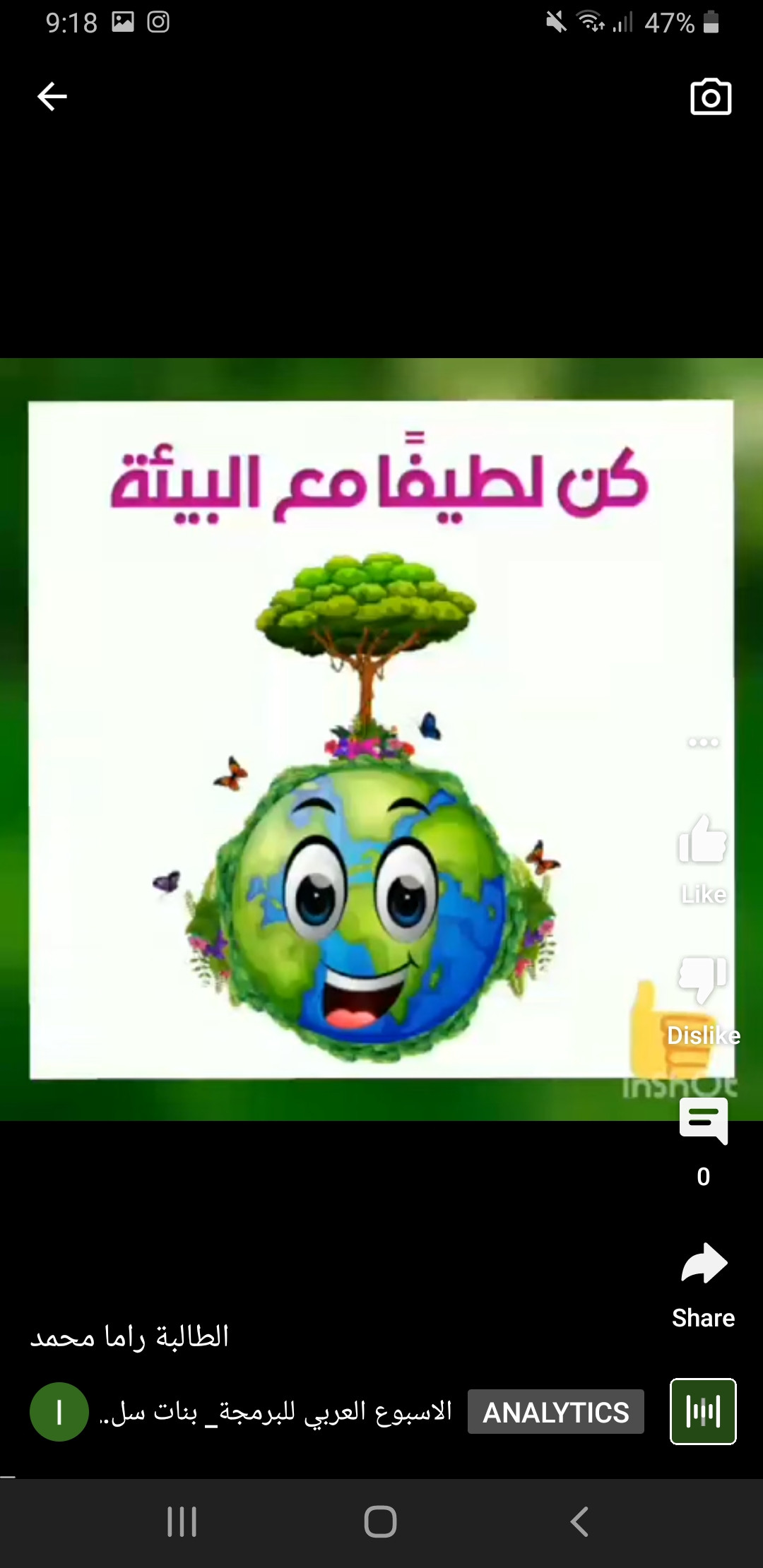Viewport: 763px width, 1568px height.
Task: Open the comments section
Action: 703,1122
